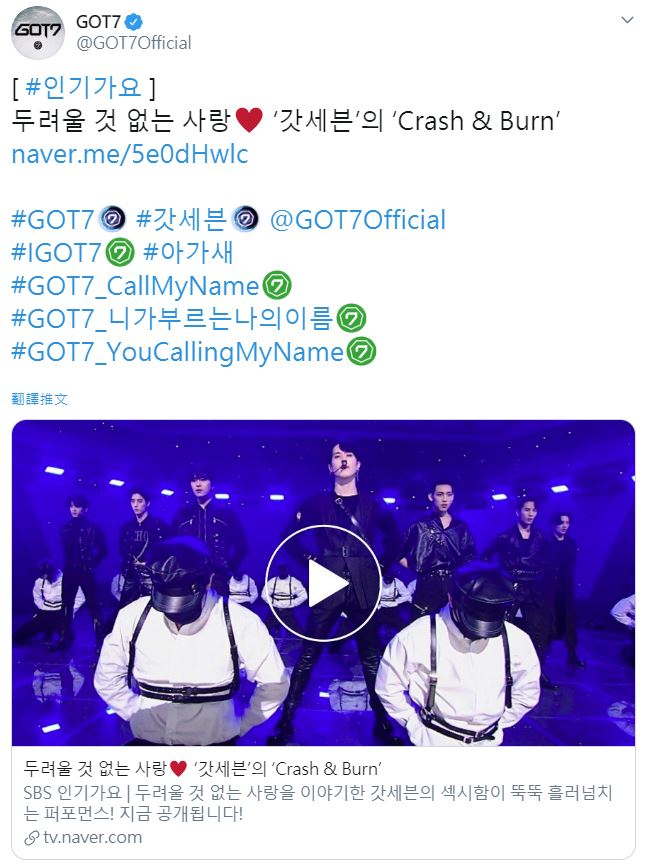Open the #GOT7_YouCallingMyName hashtag
Viewport: 648px width, 867px height.
click(177, 351)
